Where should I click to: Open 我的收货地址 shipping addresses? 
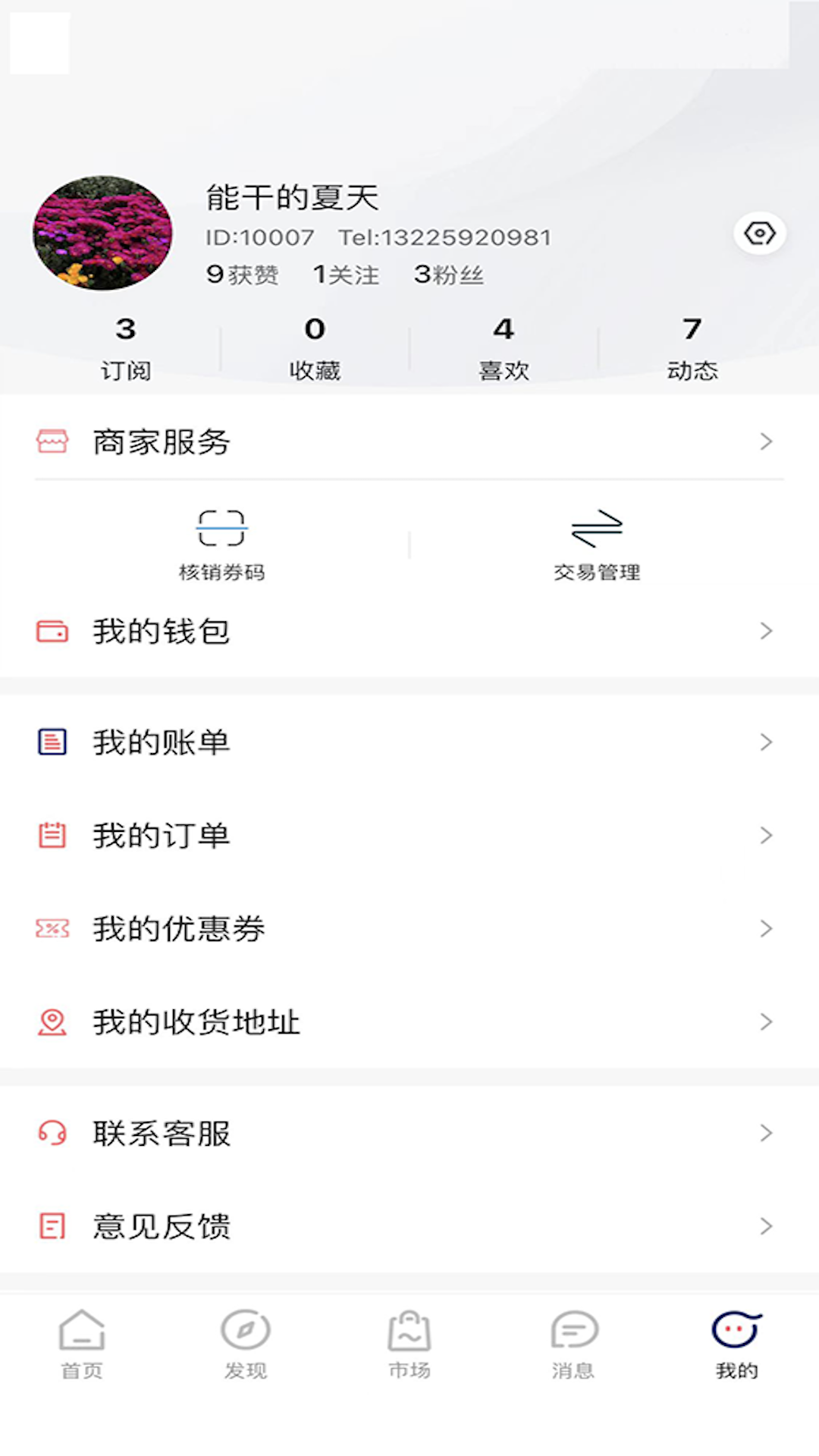pos(409,1021)
